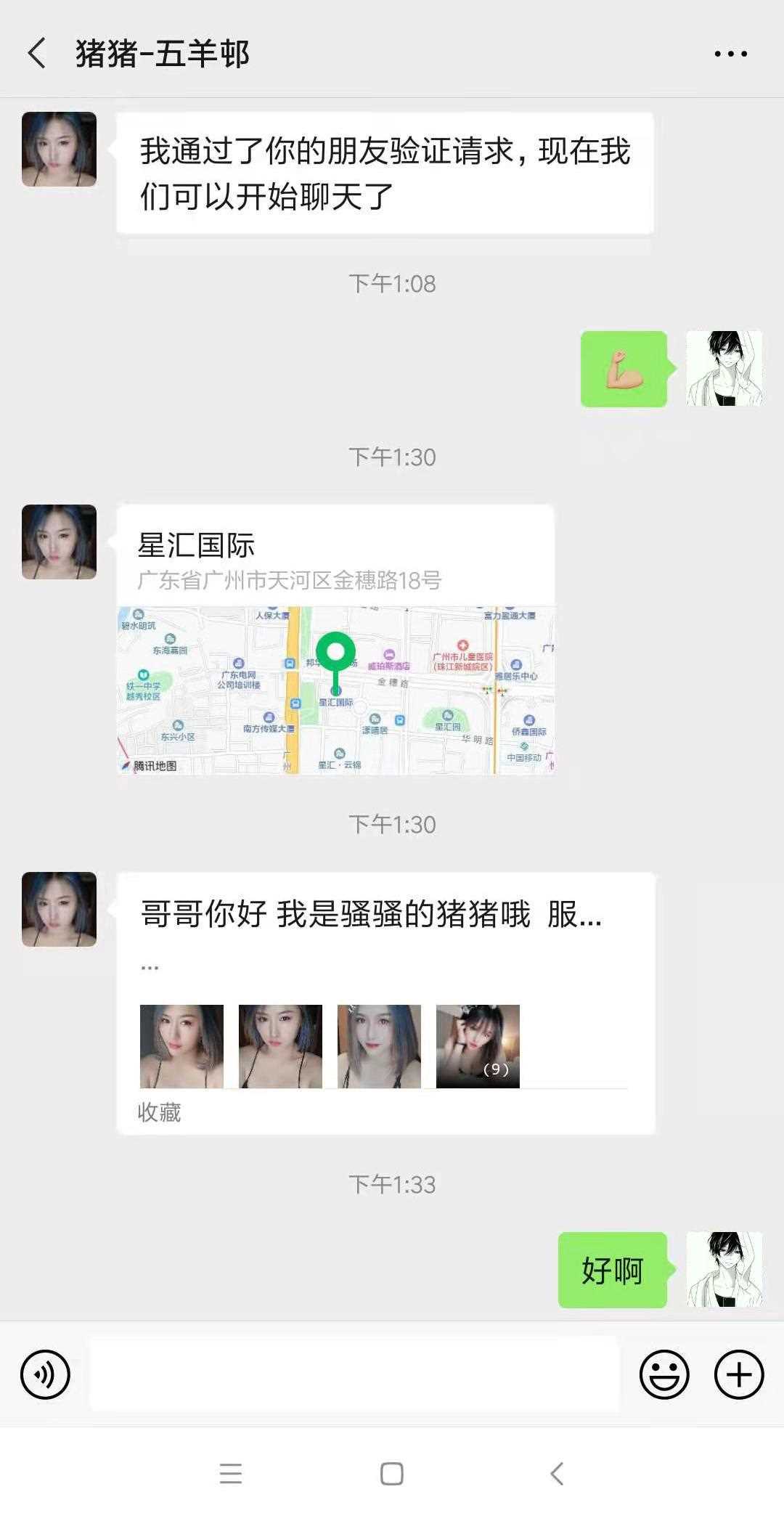Open the chat info overflow menu
Viewport: 784px width, 1521px height.
coord(730,54)
